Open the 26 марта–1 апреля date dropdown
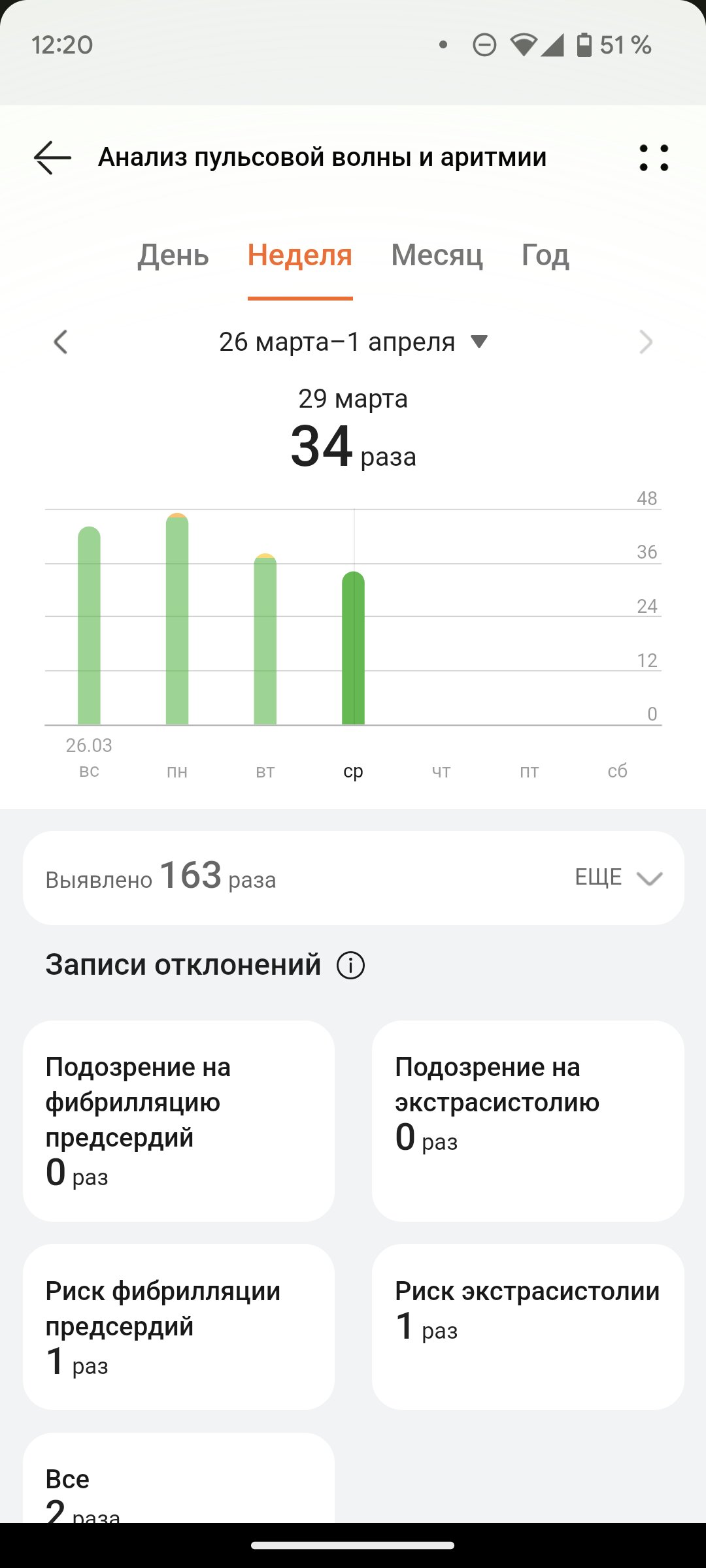 click(x=353, y=342)
